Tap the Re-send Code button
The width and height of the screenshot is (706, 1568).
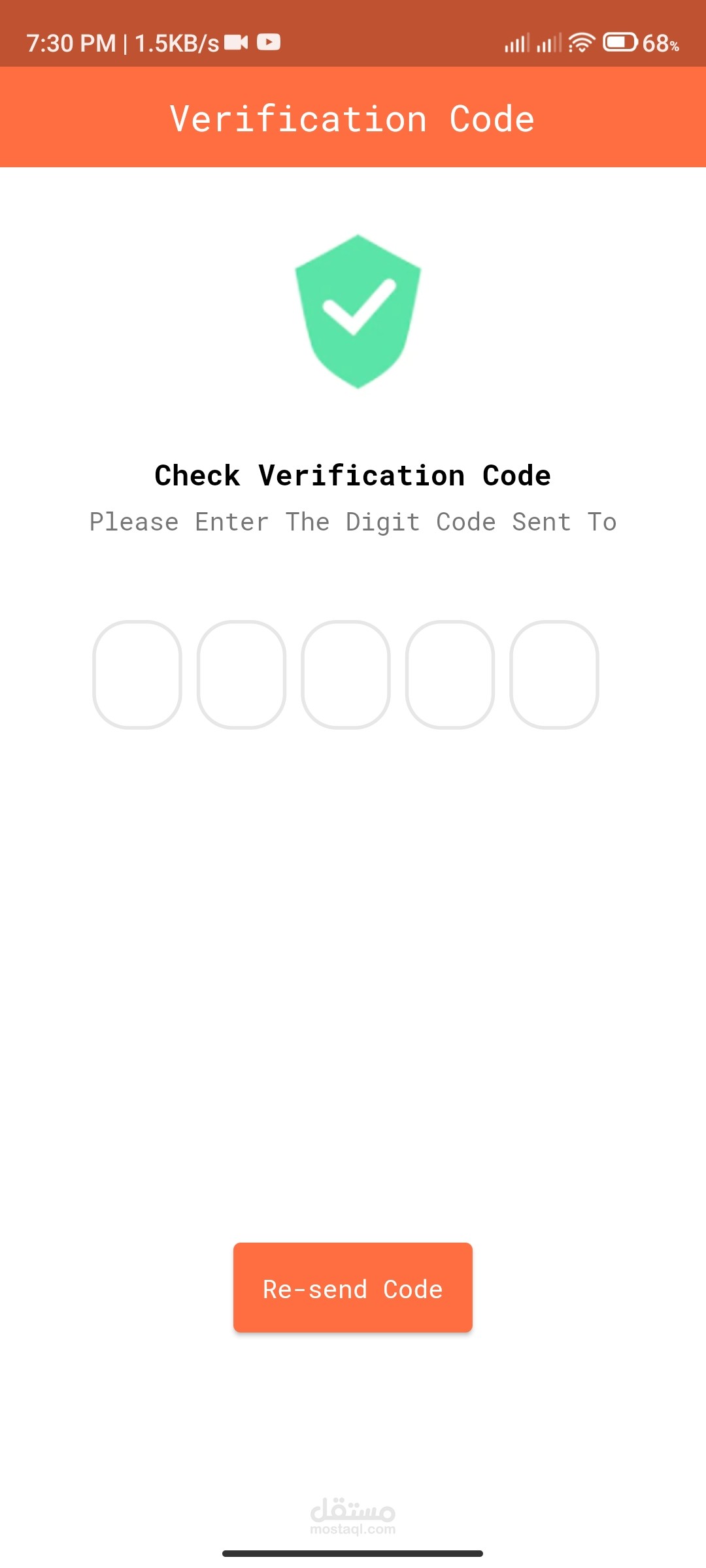pos(353,1288)
